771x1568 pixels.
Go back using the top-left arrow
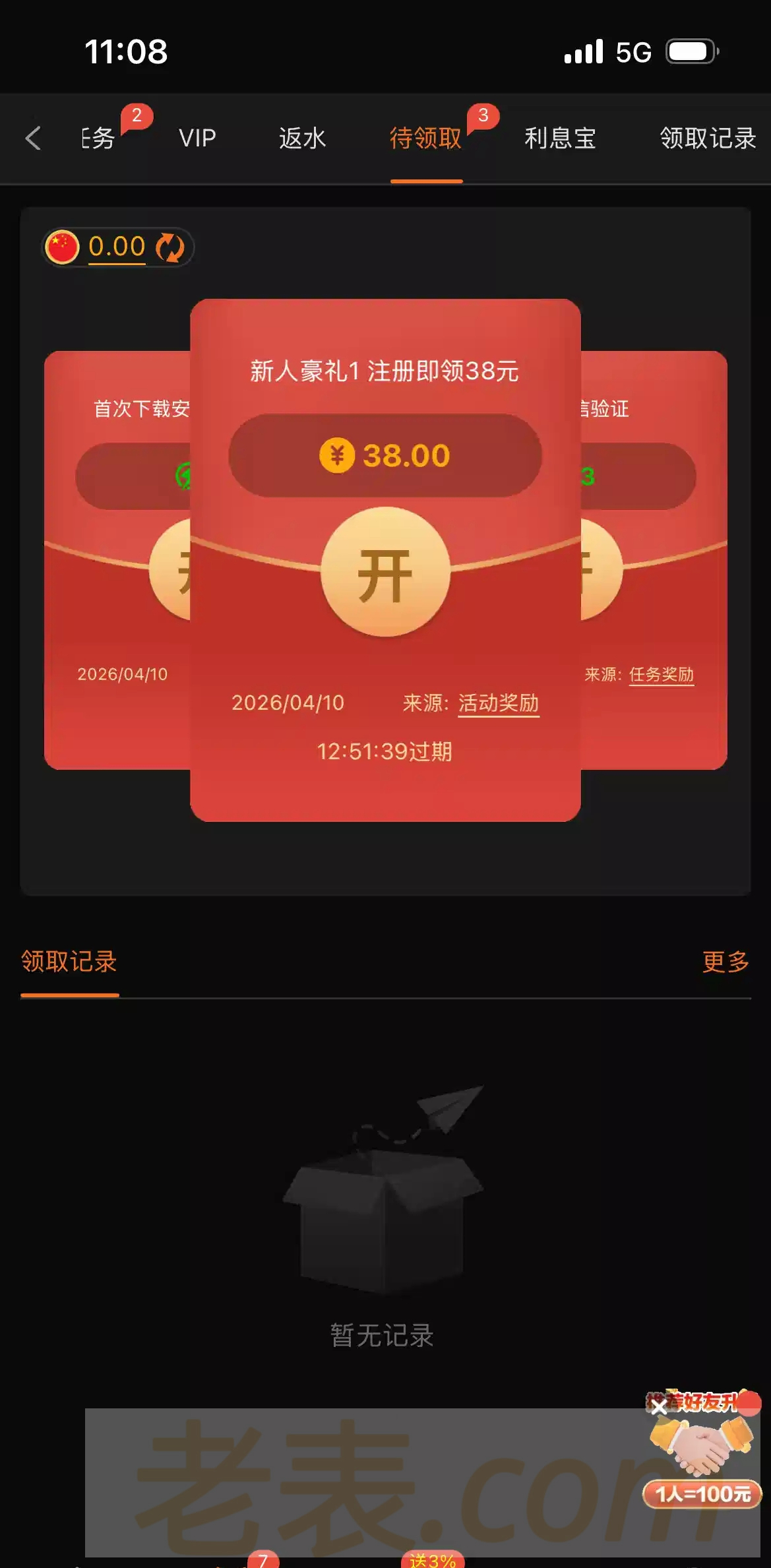(x=33, y=139)
